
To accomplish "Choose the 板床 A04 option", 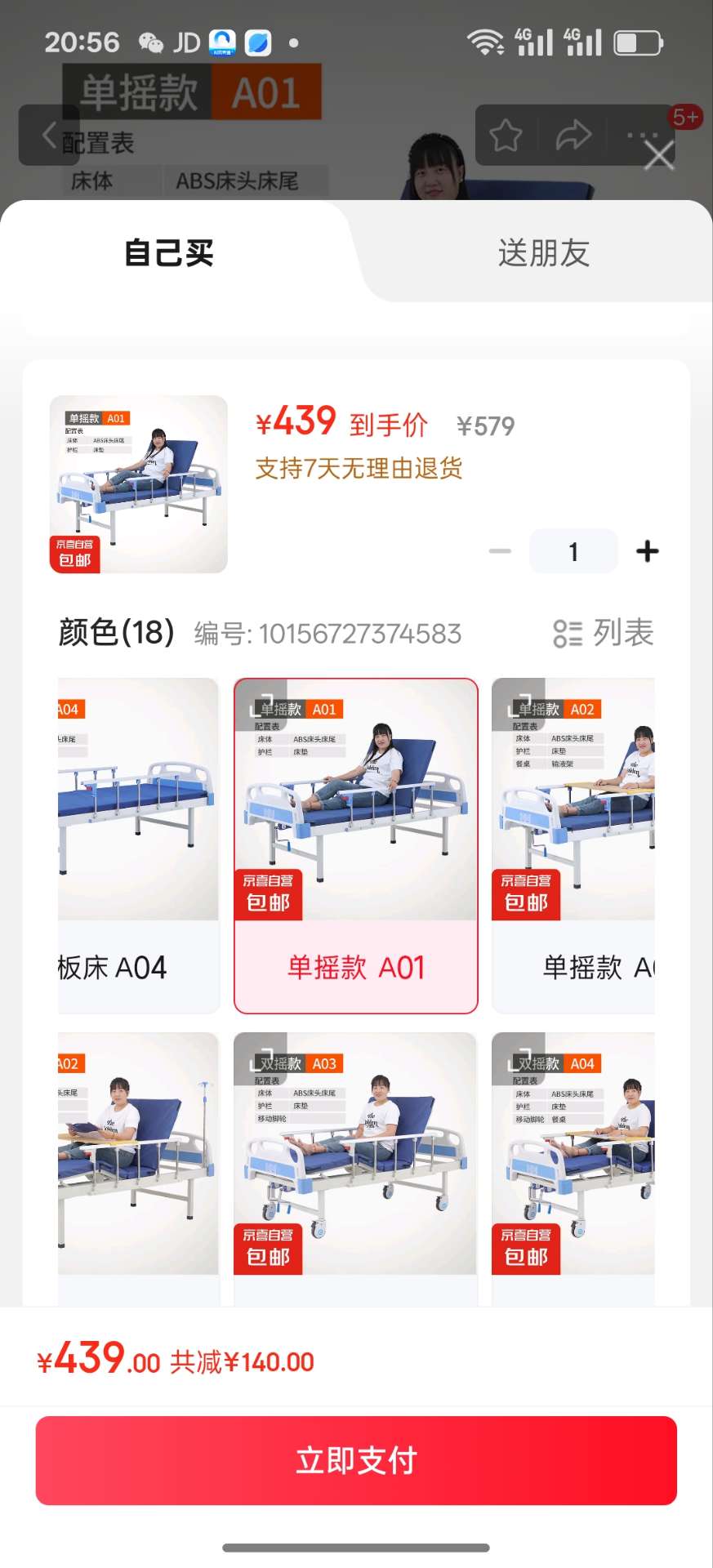I will point(137,845).
